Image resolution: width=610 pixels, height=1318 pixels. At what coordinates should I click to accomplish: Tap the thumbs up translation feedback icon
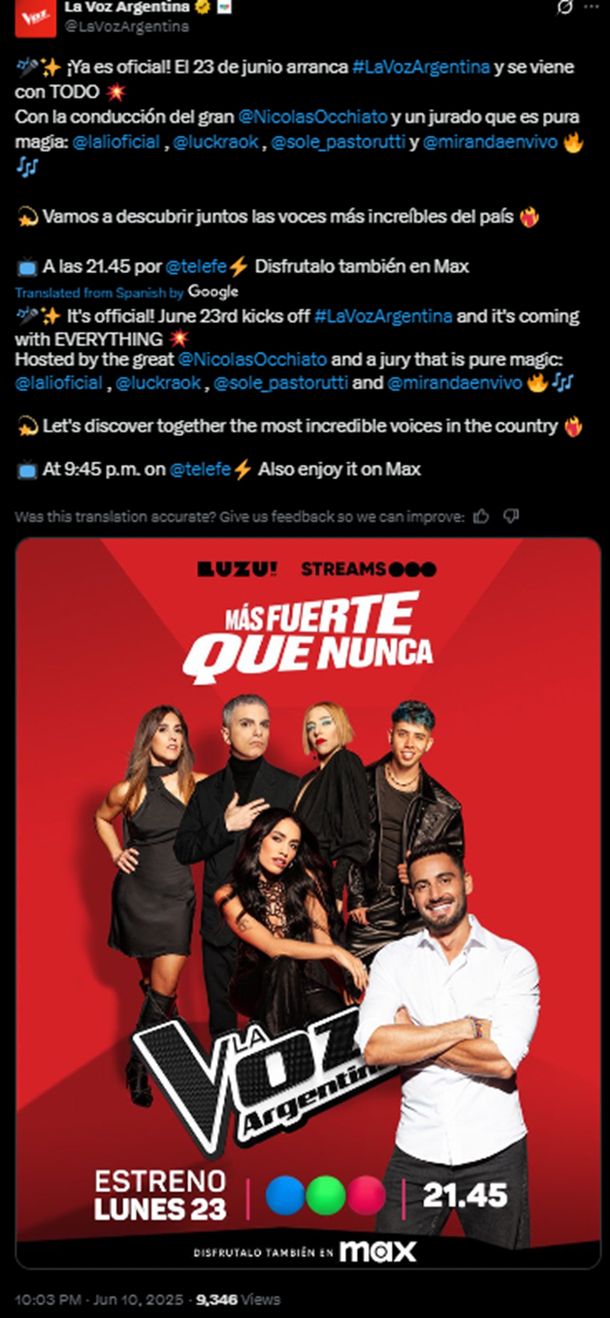pos(481,516)
